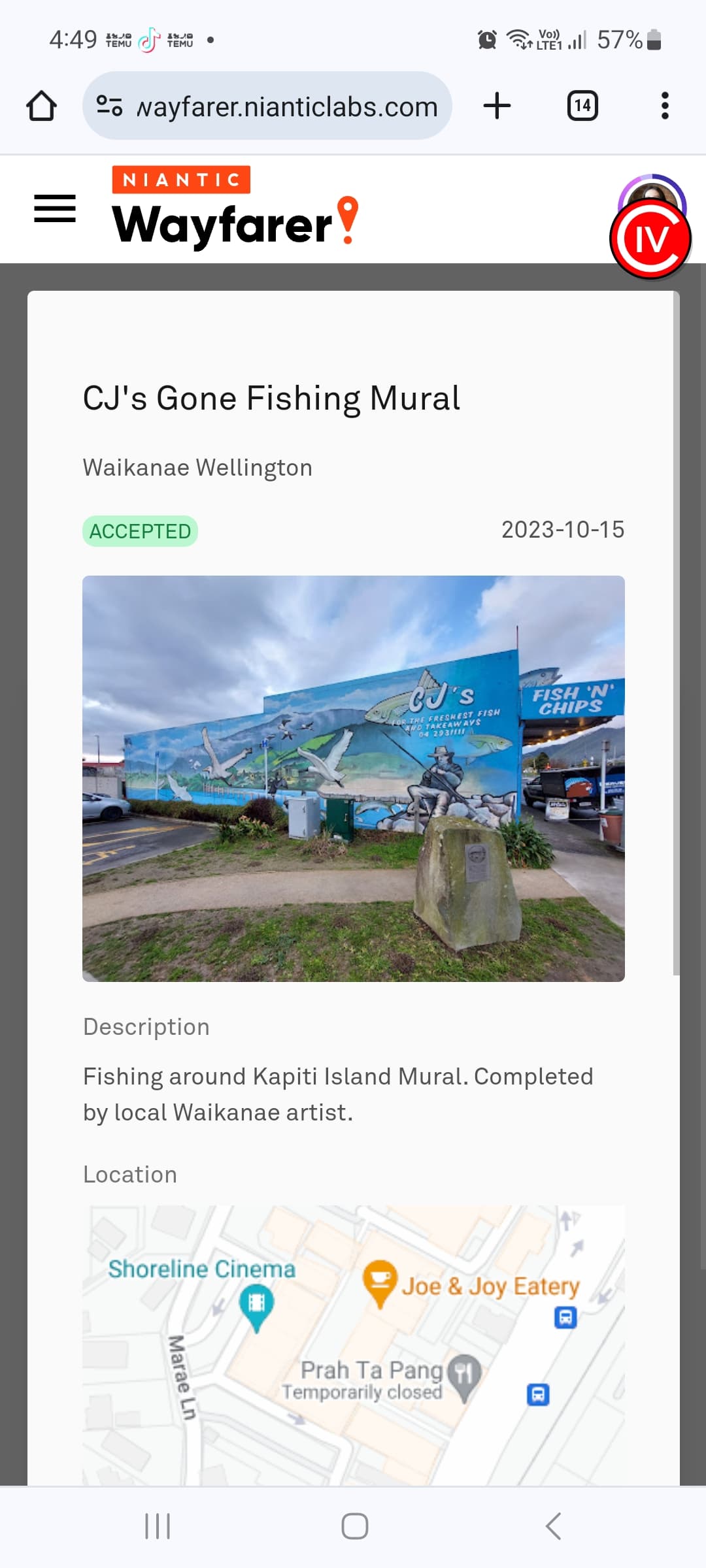Viewport: 706px width, 1568px height.
Task: Open a new browser tab
Action: pos(497,106)
